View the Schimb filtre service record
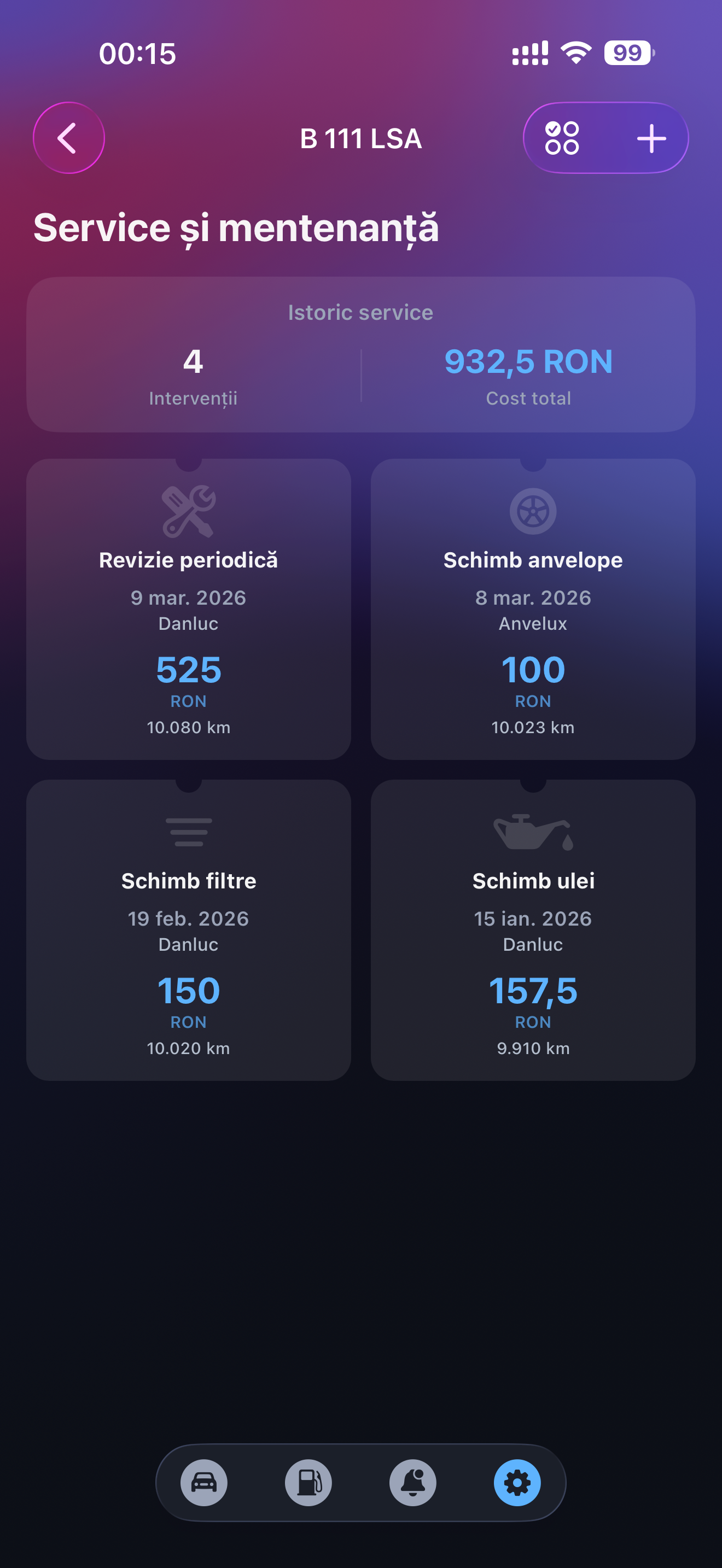 (x=189, y=929)
